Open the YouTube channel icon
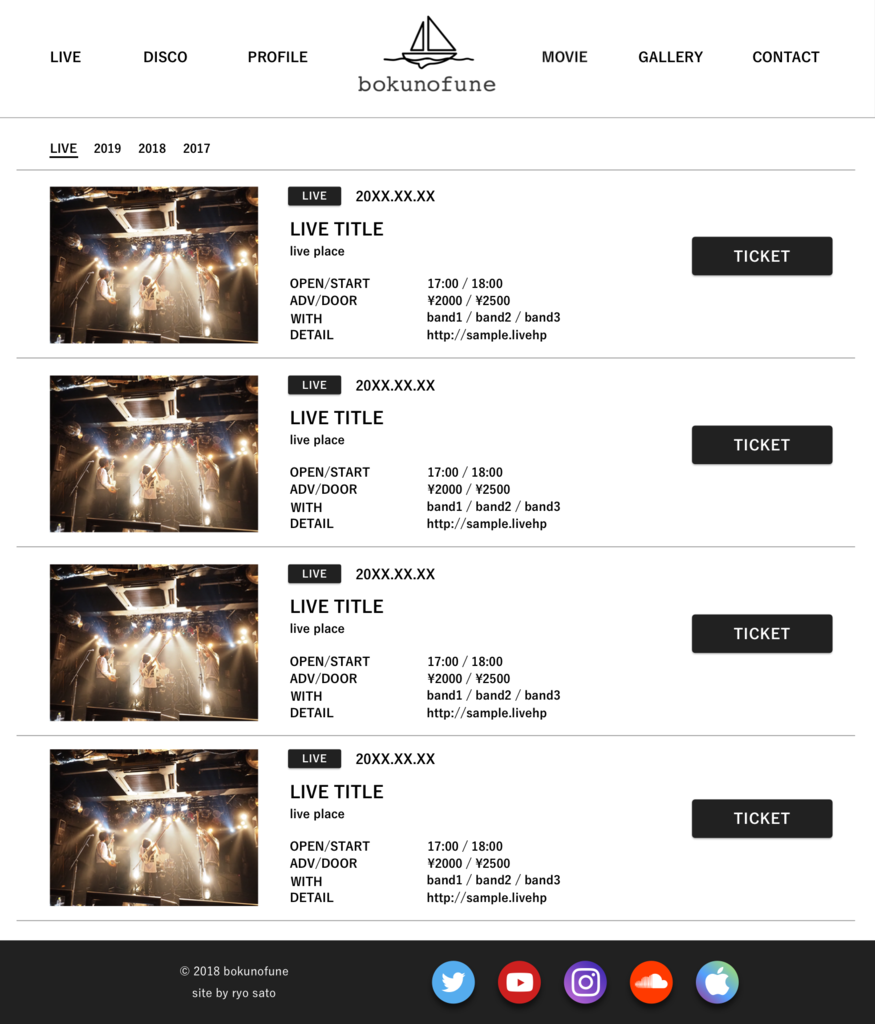This screenshot has width=875, height=1024. pos(519,982)
